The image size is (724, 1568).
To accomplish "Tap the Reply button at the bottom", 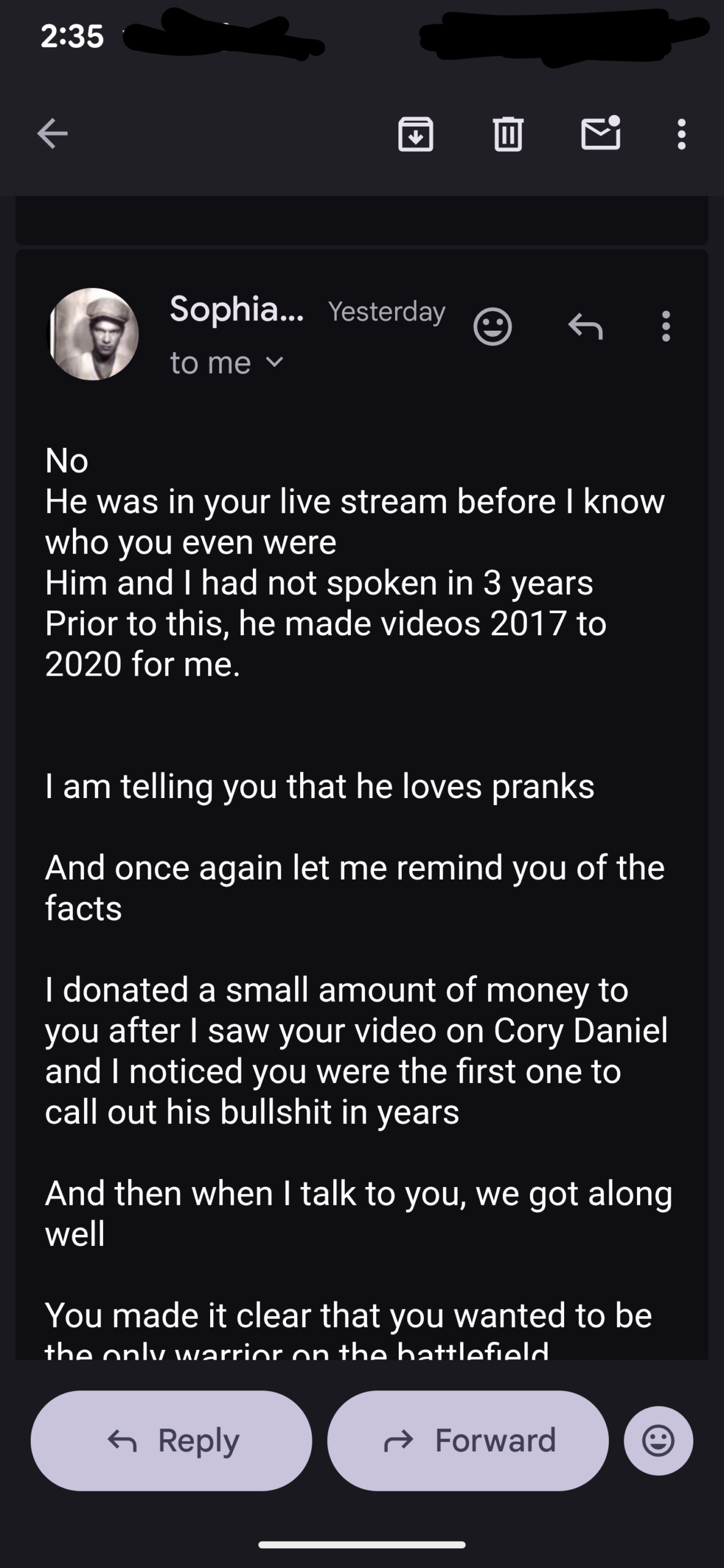I will [x=172, y=1441].
